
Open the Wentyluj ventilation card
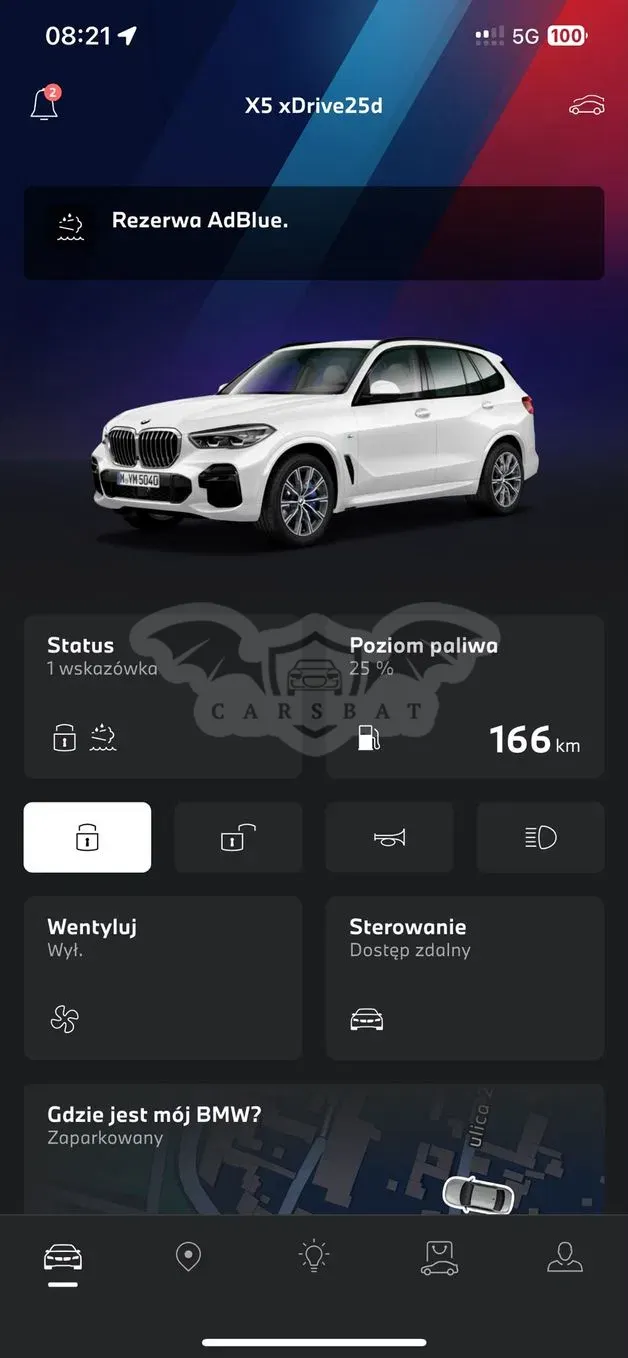(163, 978)
